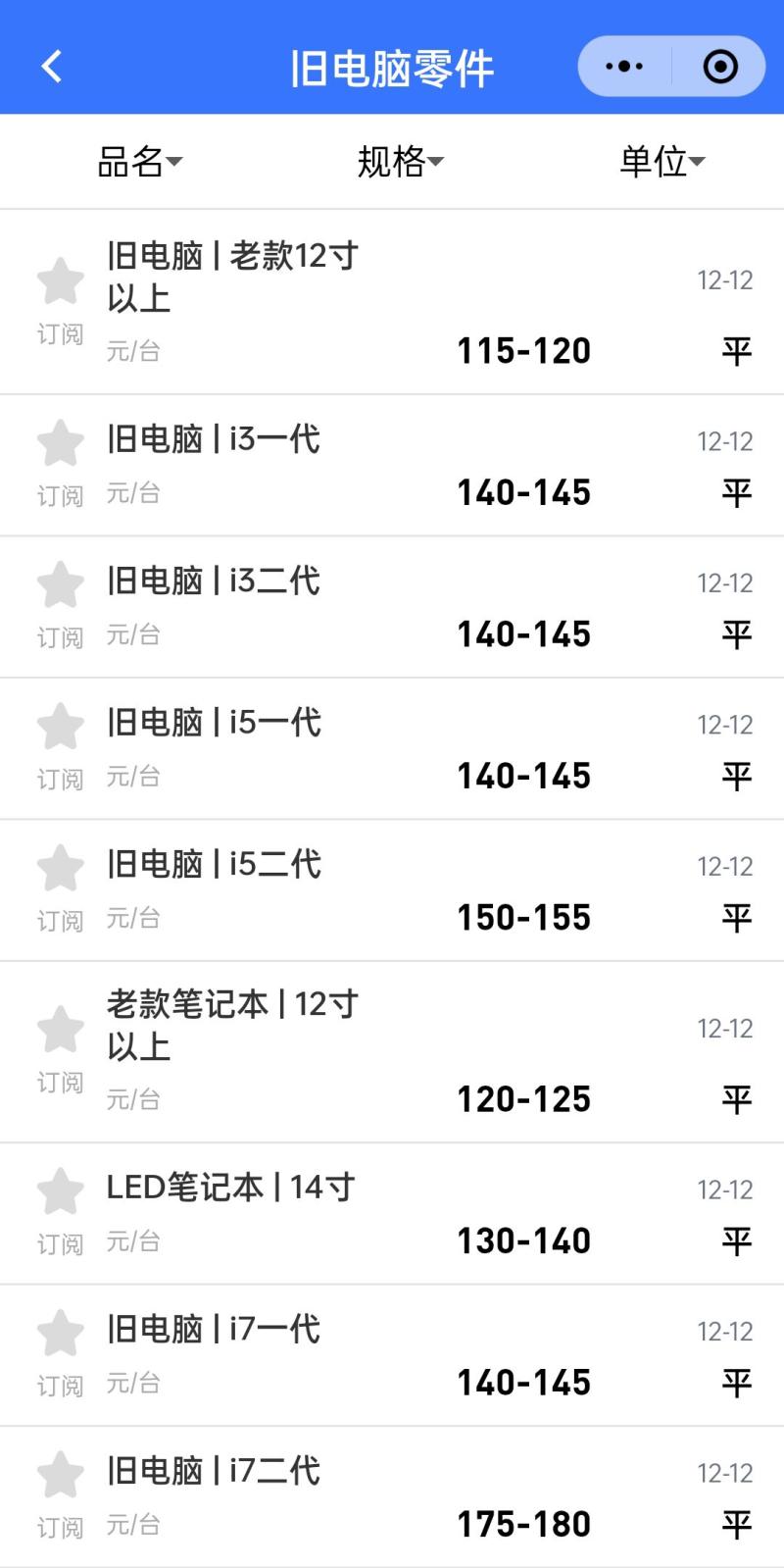Star the 旧电脑 | i5一代 item
Viewport: 784px width, 1568px height.
pos(61,728)
